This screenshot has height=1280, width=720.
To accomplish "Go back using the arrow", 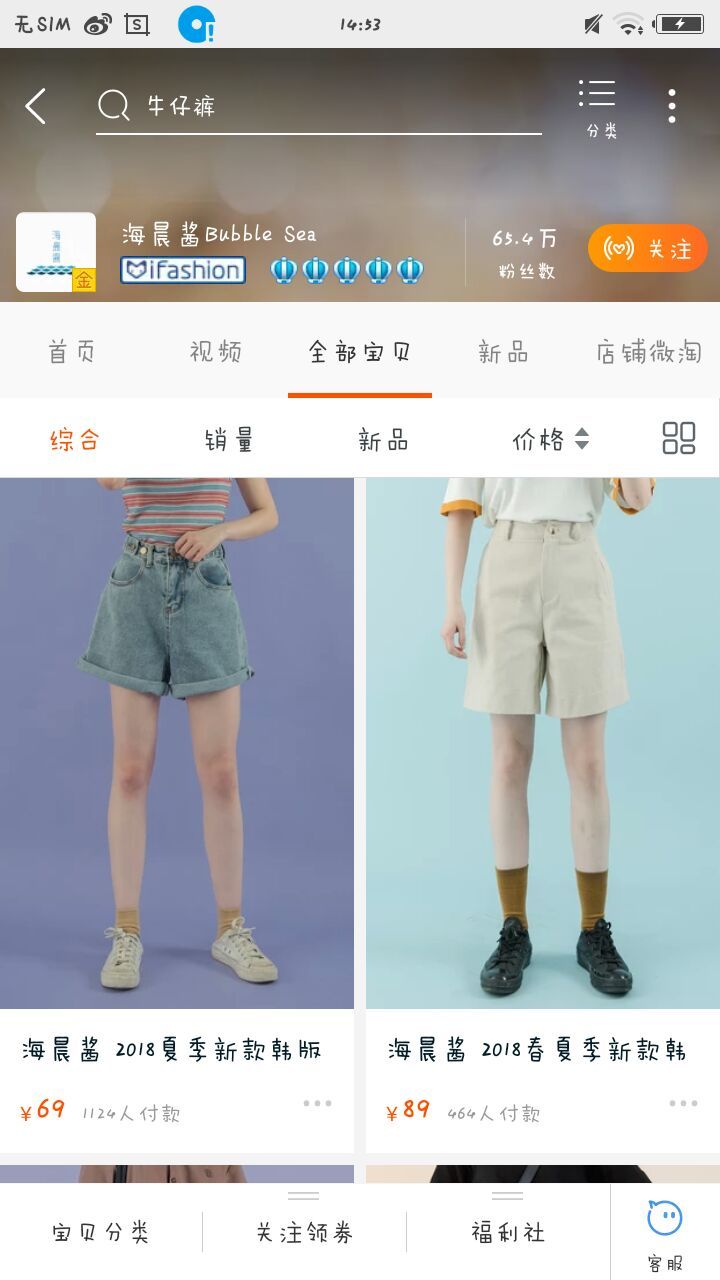I will coord(36,106).
